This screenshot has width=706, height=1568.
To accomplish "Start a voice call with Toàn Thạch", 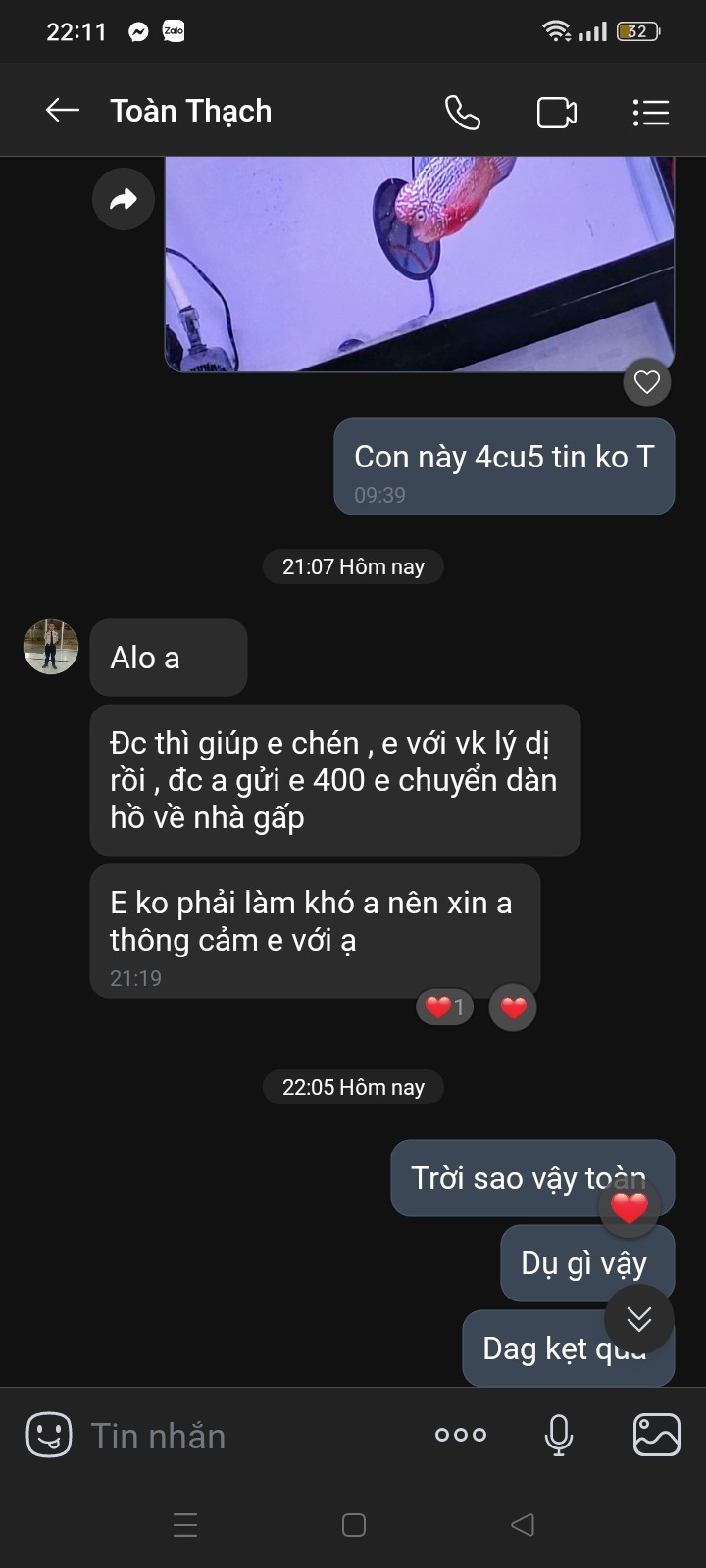I will coord(463,112).
